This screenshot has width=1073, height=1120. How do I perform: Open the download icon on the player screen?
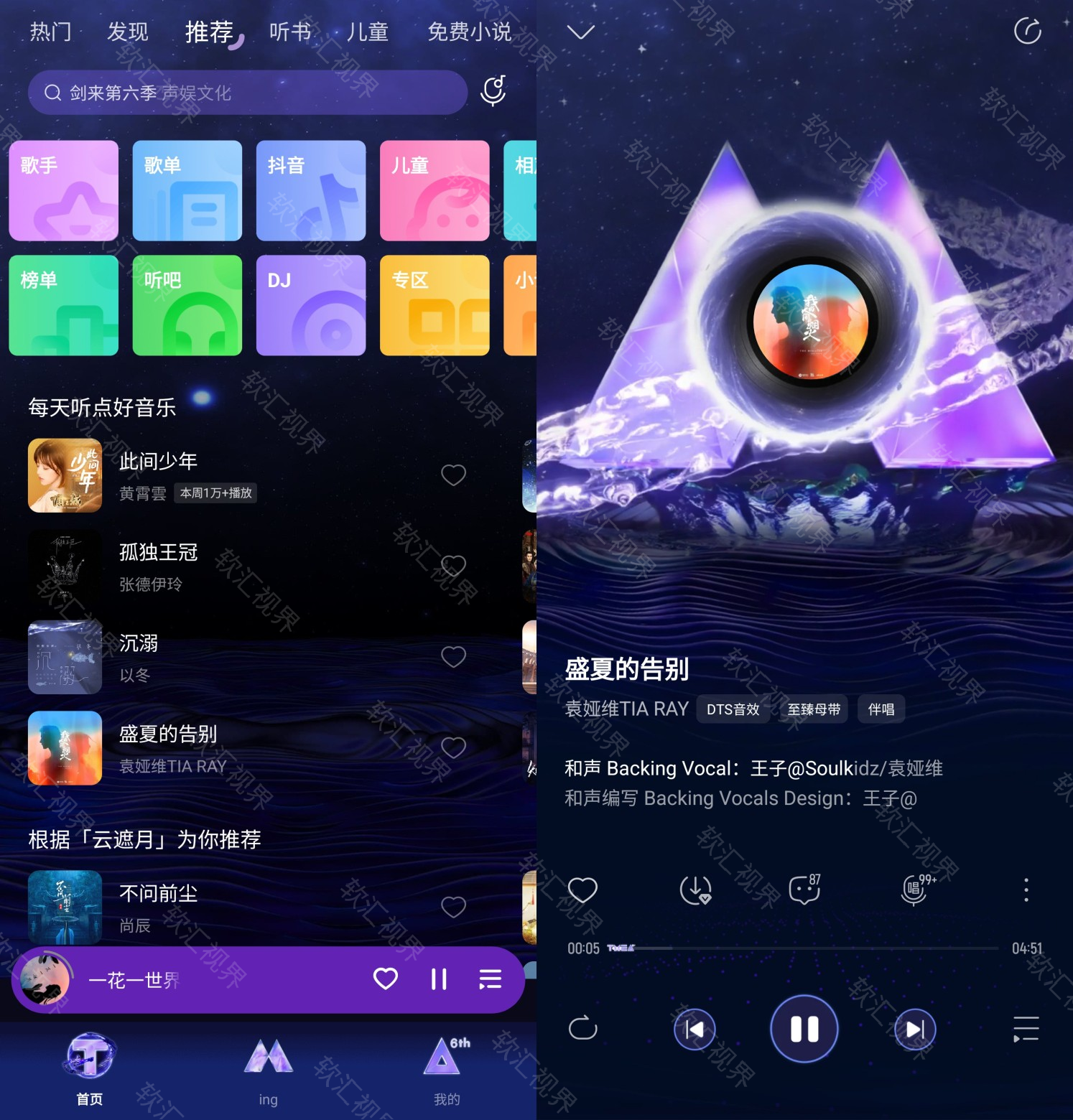(694, 890)
